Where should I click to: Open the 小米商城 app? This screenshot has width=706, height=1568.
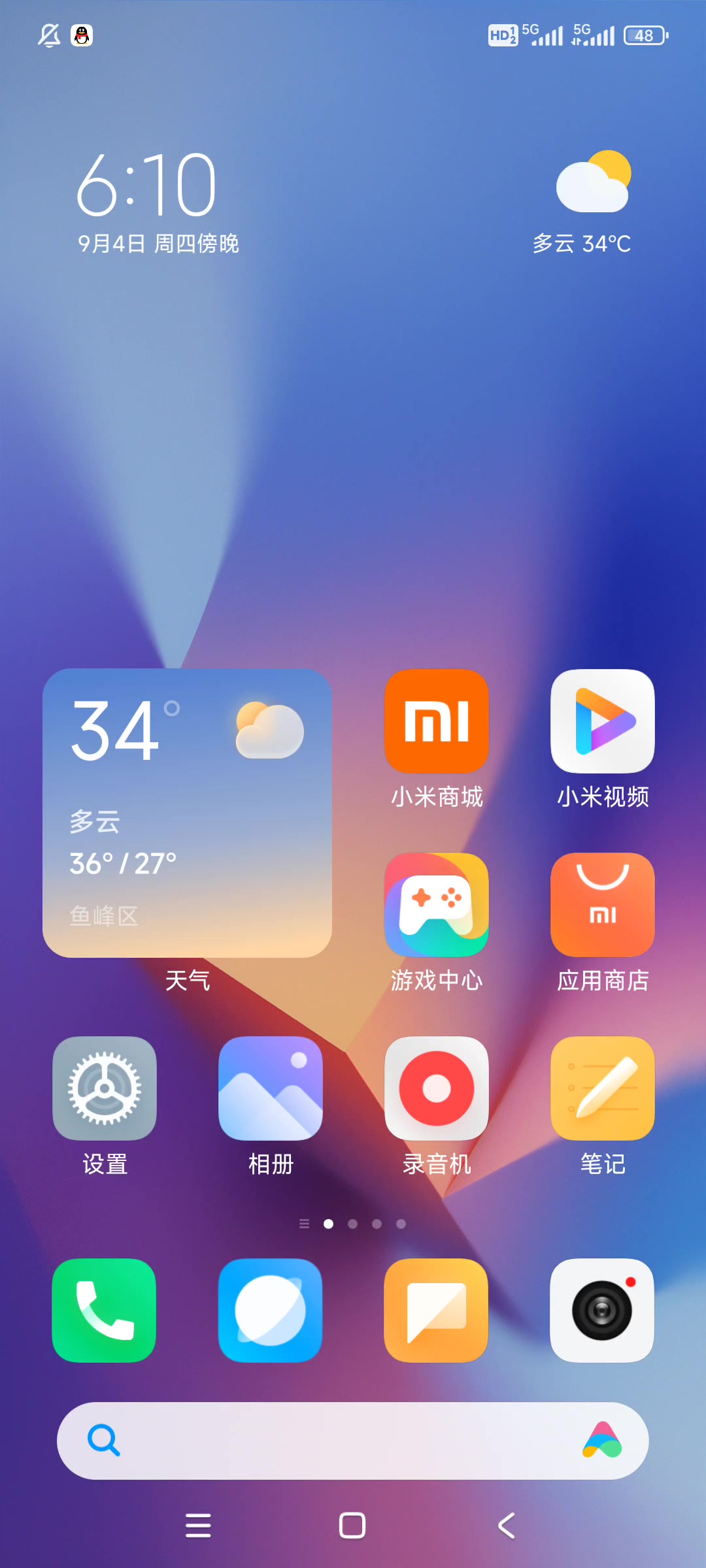[437, 721]
